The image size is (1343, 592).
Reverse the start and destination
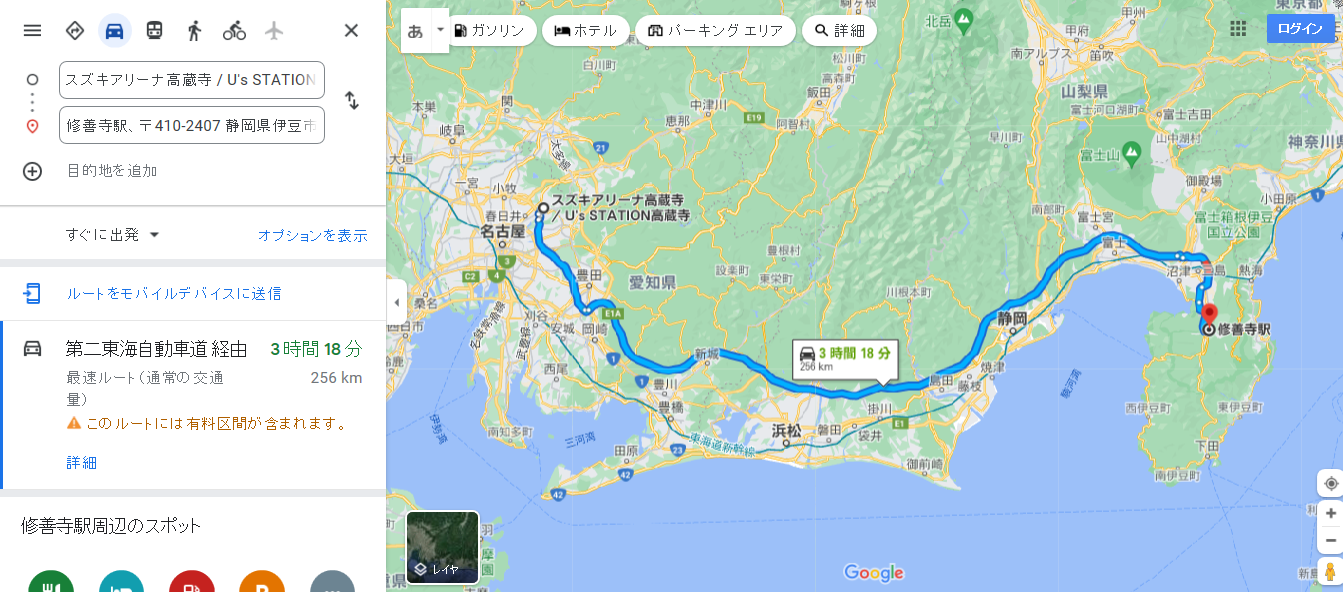point(352,100)
